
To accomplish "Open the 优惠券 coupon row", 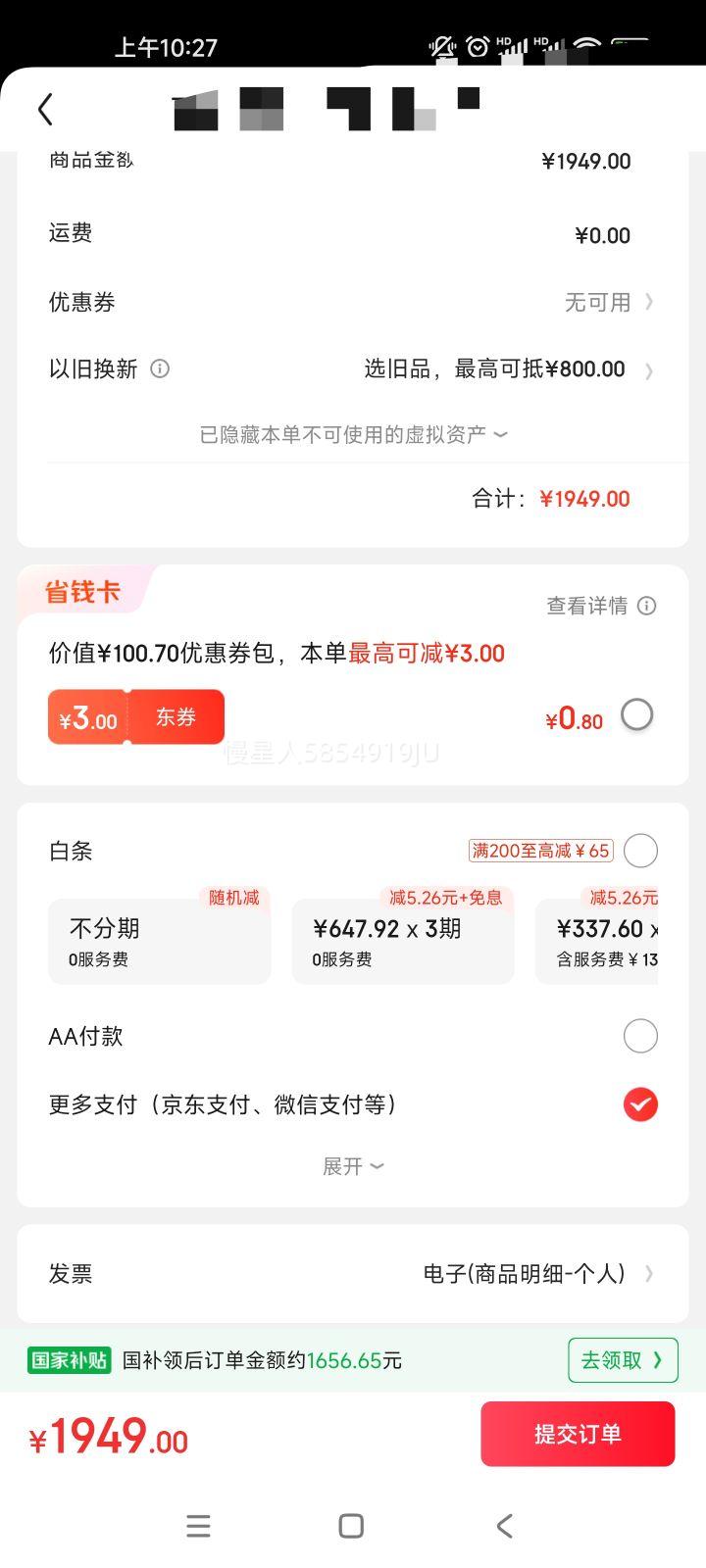I will pyautogui.click(x=353, y=302).
